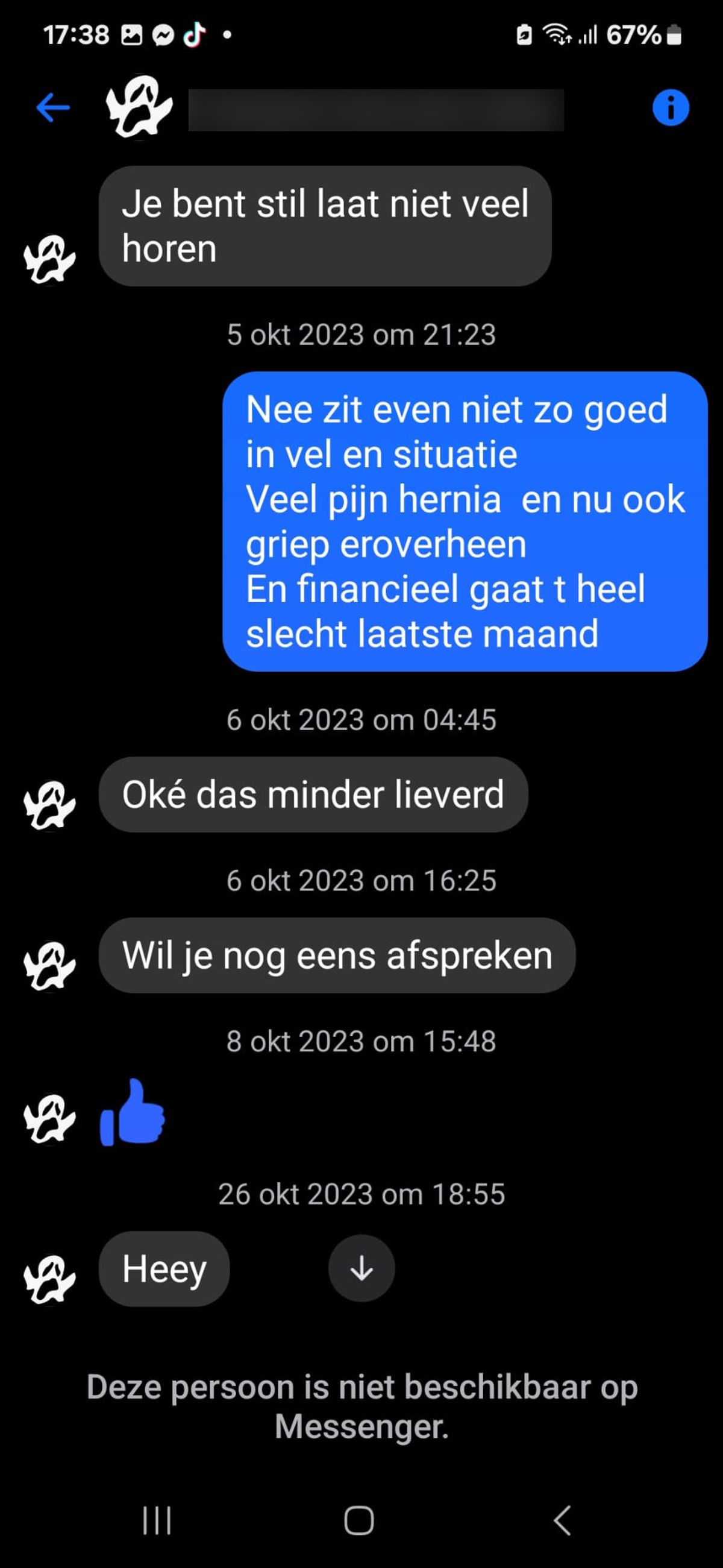Open the contact's profile picture in header
This screenshot has height=1568, width=723.
click(x=139, y=107)
